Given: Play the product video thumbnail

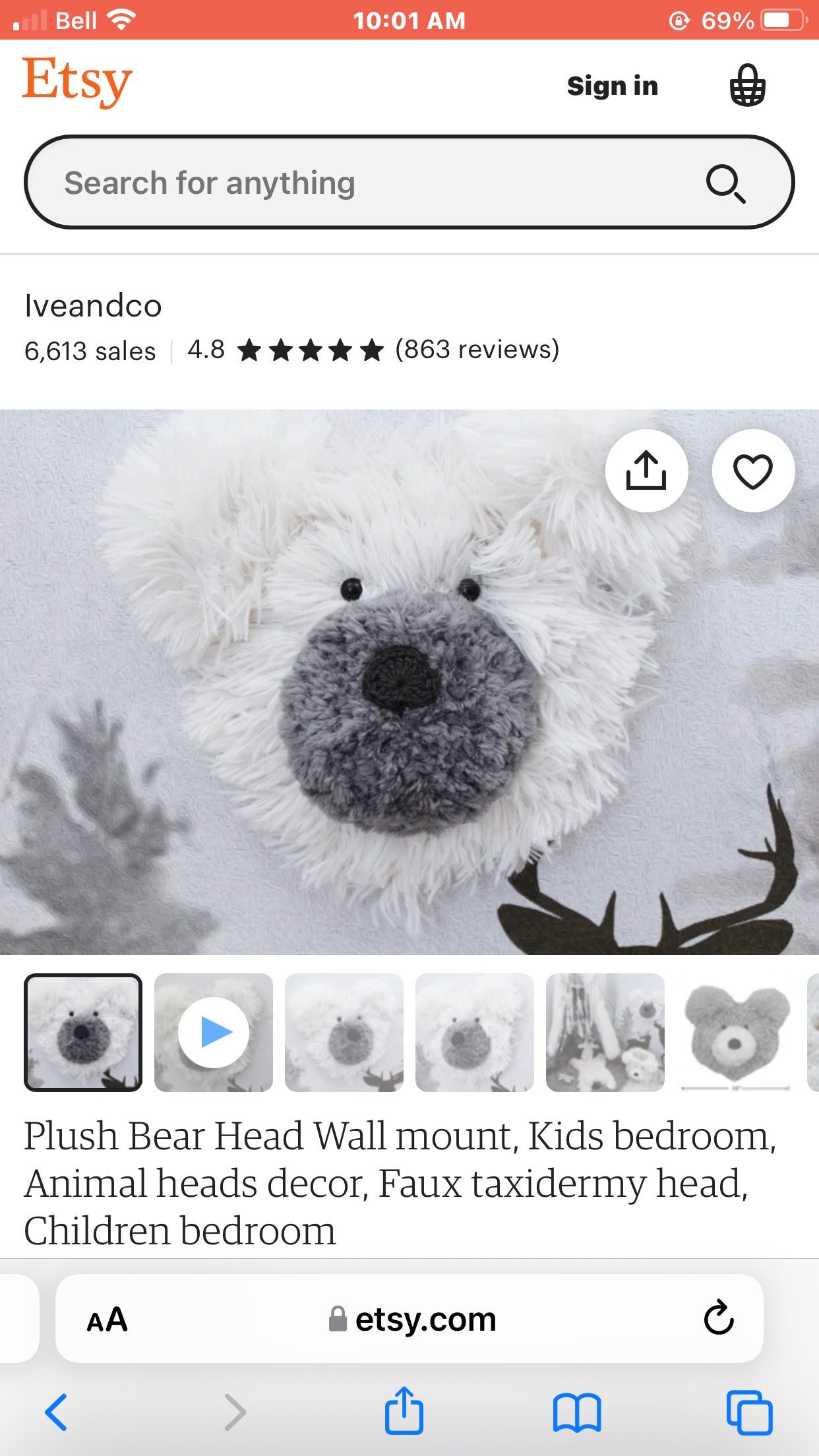Looking at the screenshot, I should tap(214, 1032).
